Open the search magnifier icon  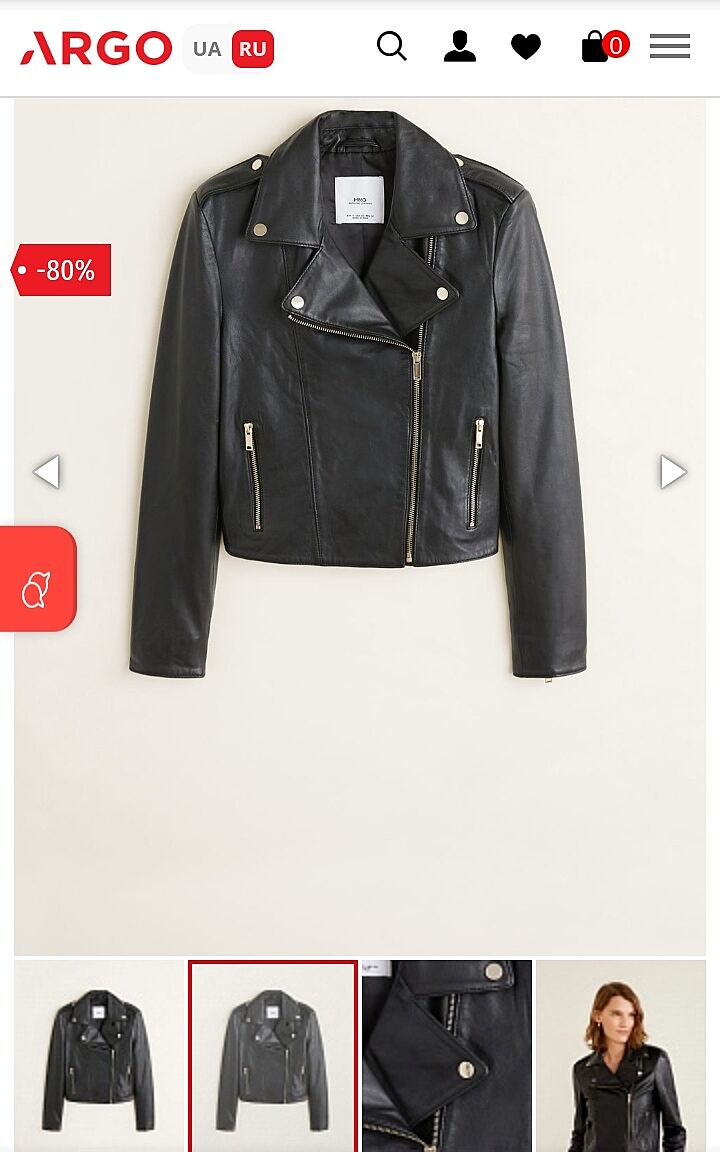[x=392, y=46]
